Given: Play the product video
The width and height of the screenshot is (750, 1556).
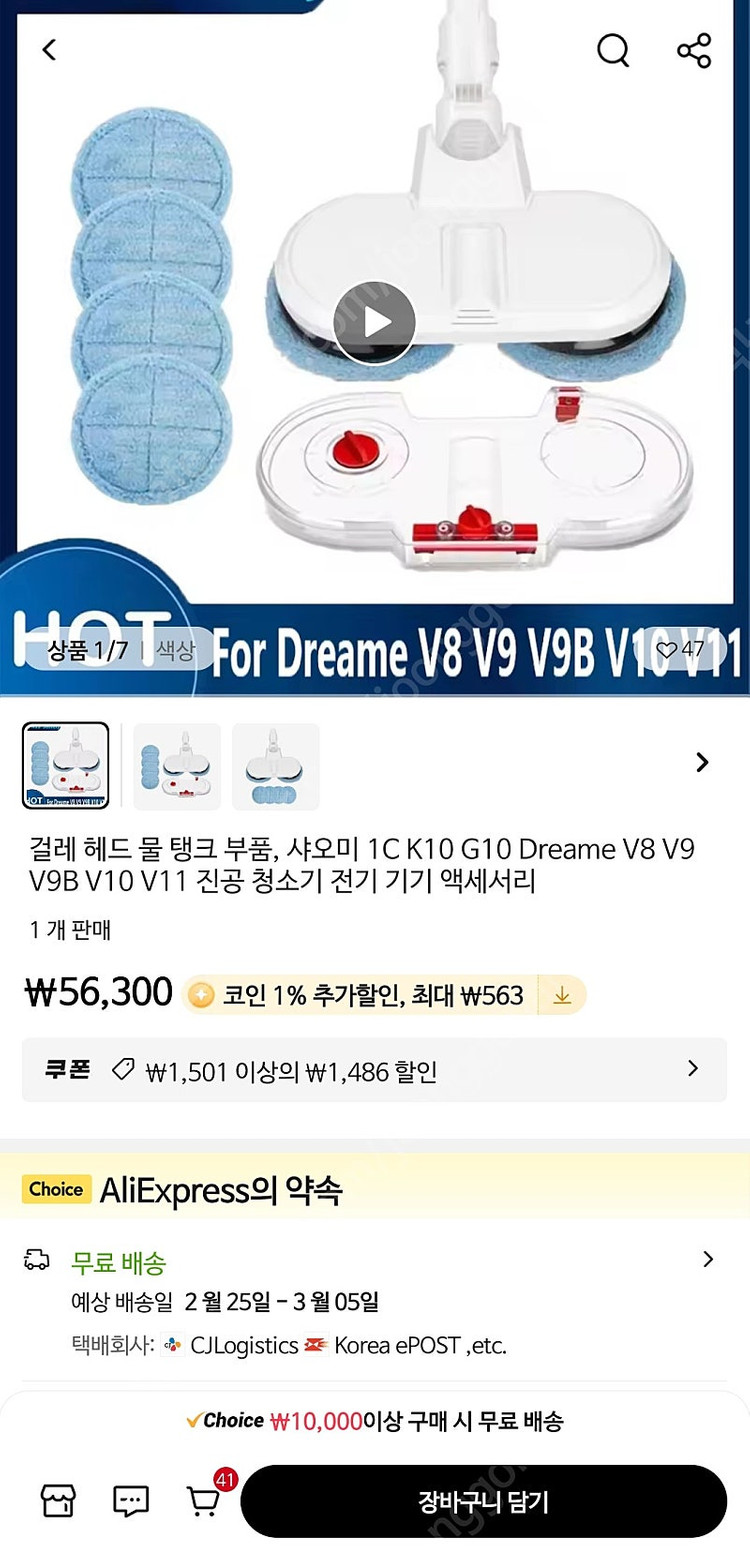Looking at the screenshot, I should [x=374, y=322].
